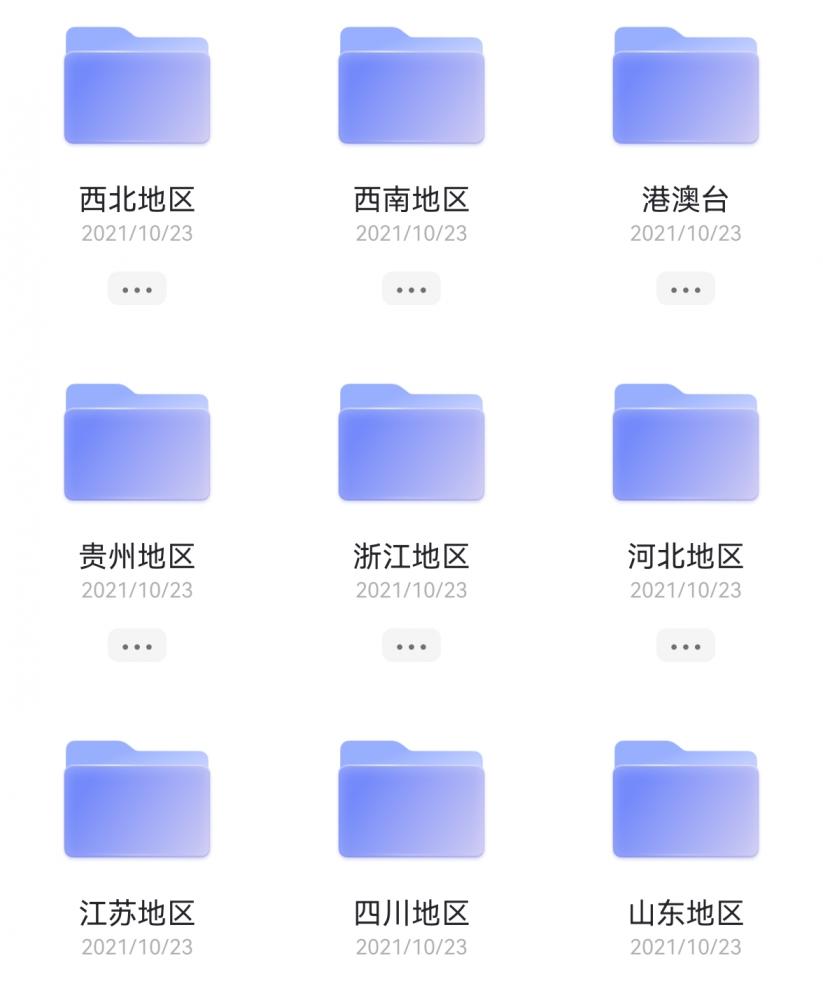Open the 西北地区 folder
The width and height of the screenshot is (823, 981).
[137, 90]
